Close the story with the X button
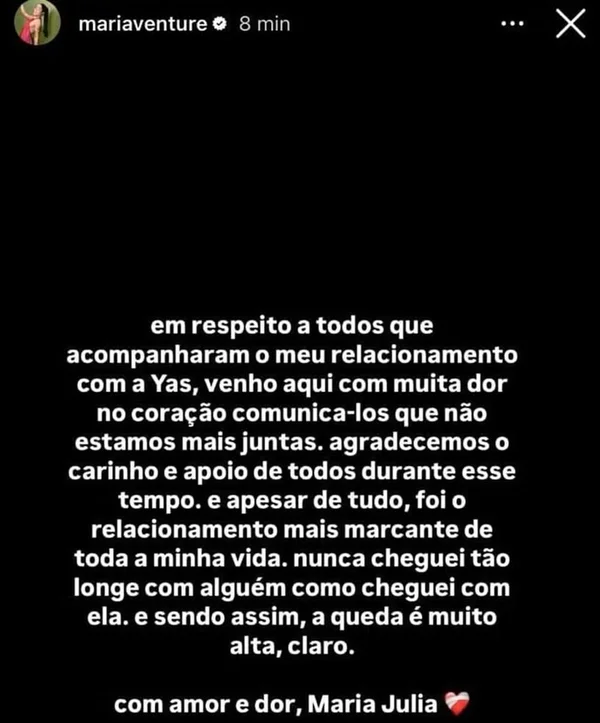The image size is (600, 723). pyautogui.click(x=570, y=23)
